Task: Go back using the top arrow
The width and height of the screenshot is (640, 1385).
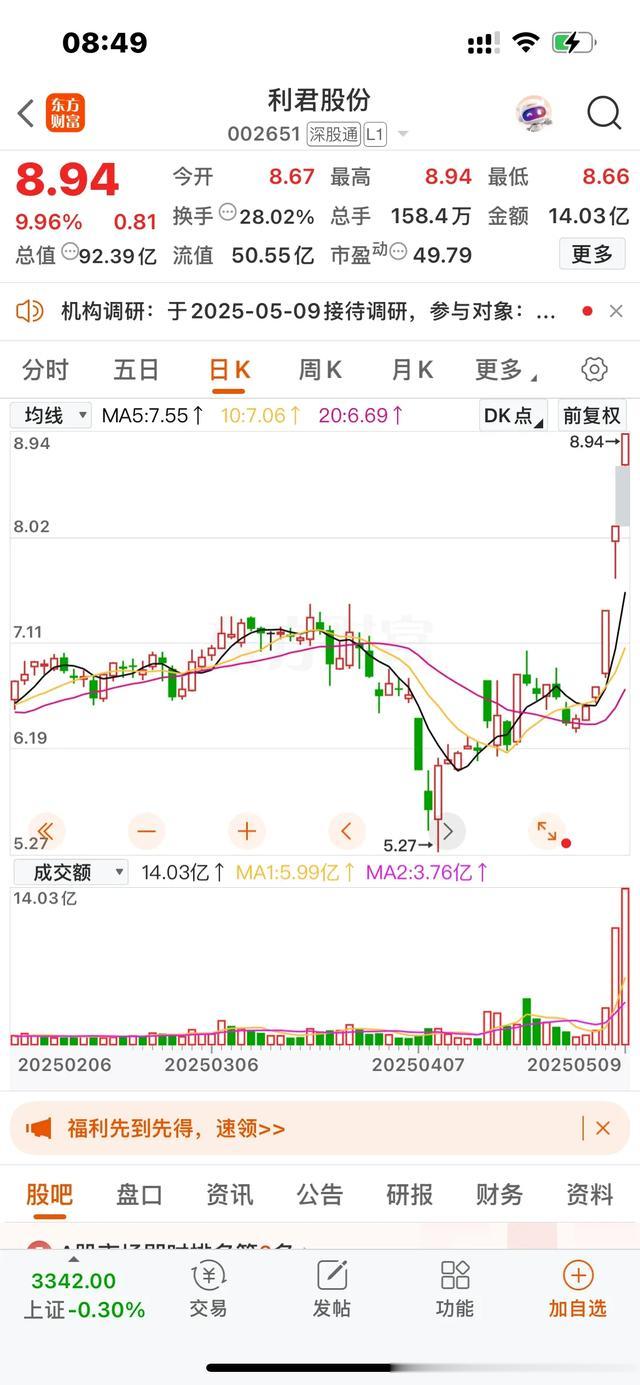Action: pos(27,113)
